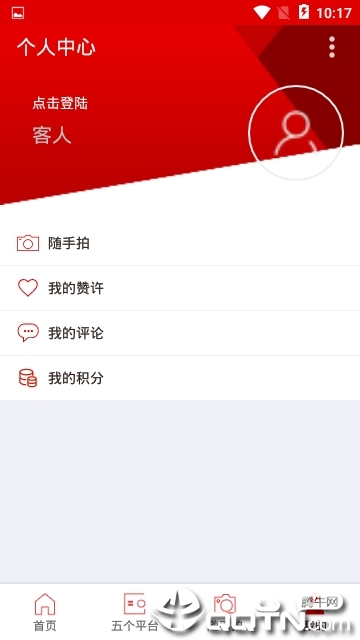View 我的评论

[180, 333]
